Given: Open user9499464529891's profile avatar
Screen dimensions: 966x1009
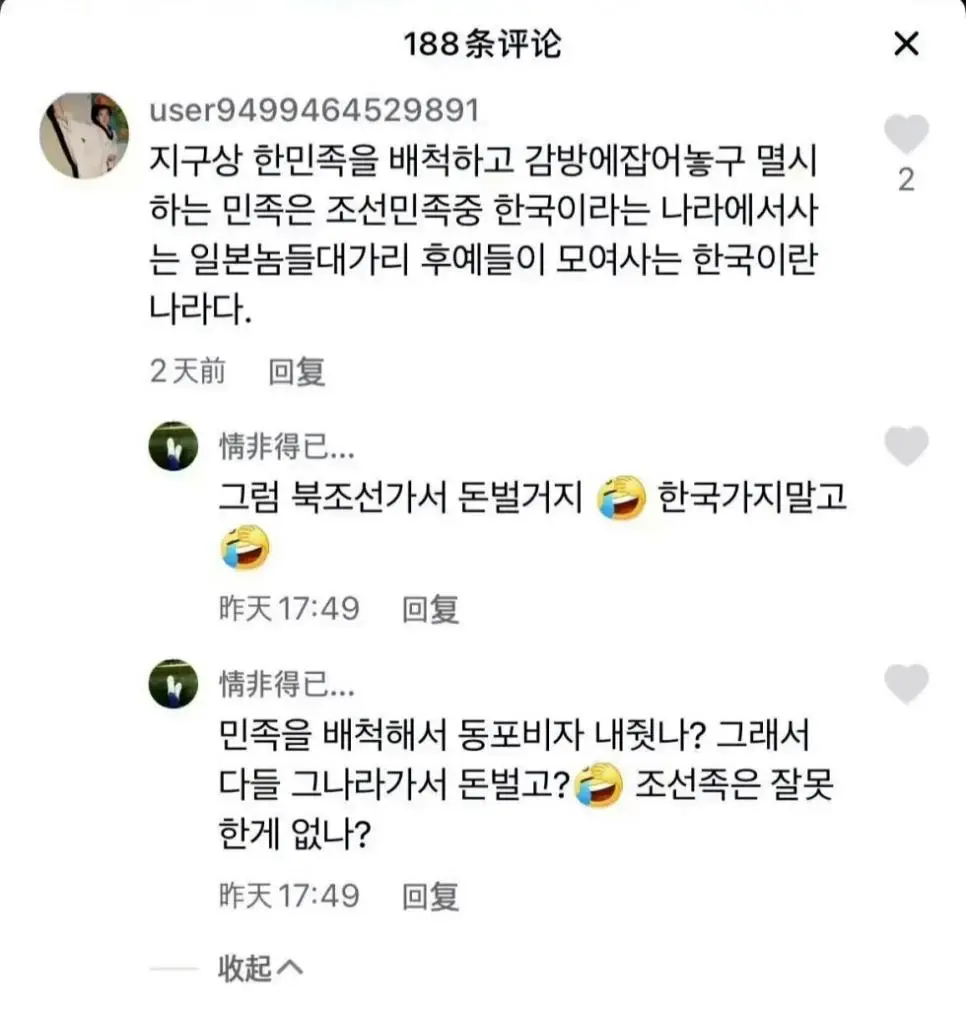Looking at the screenshot, I should click(84, 135).
